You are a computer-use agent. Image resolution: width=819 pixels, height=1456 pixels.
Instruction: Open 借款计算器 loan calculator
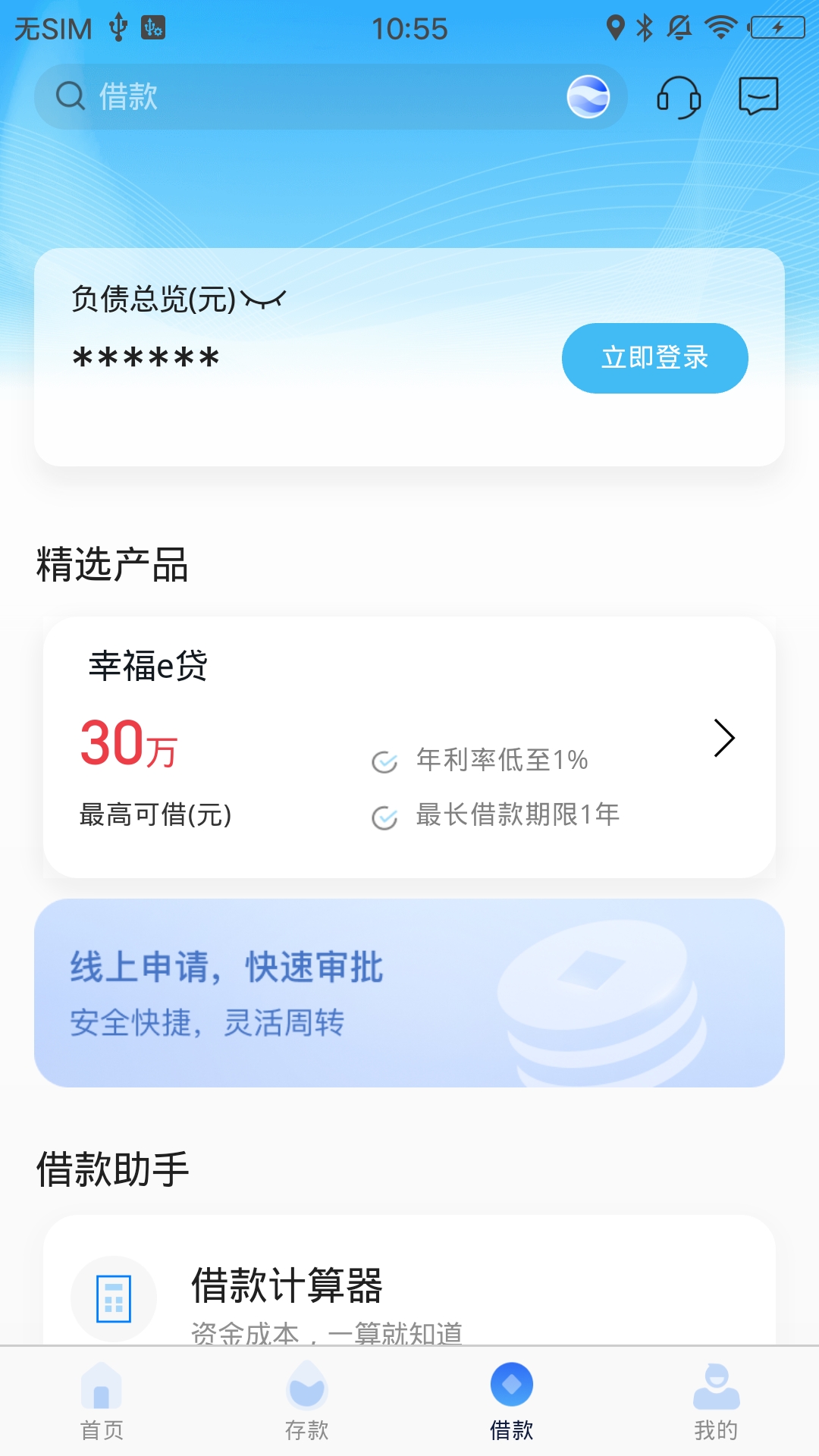pyautogui.click(x=409, y=1297)
